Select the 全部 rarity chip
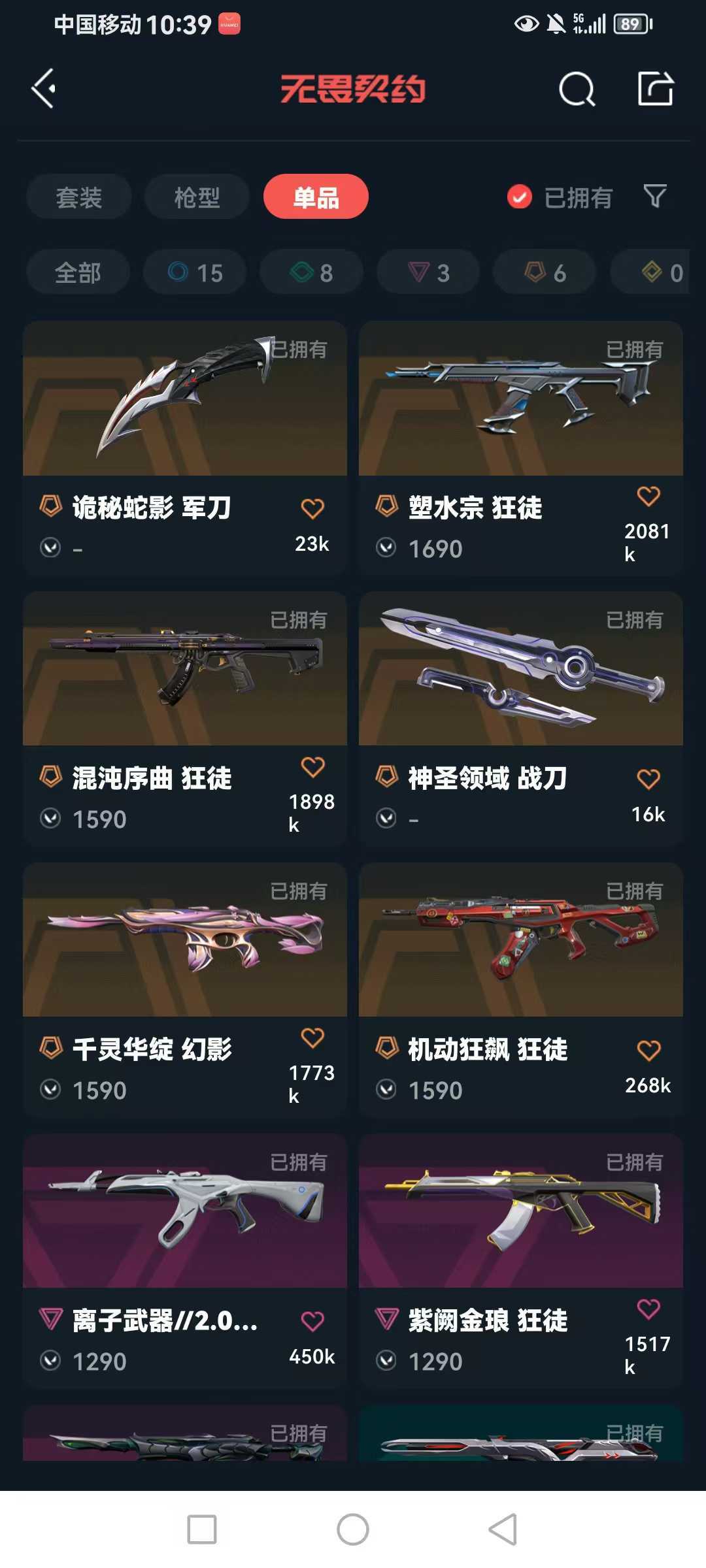 78,272
